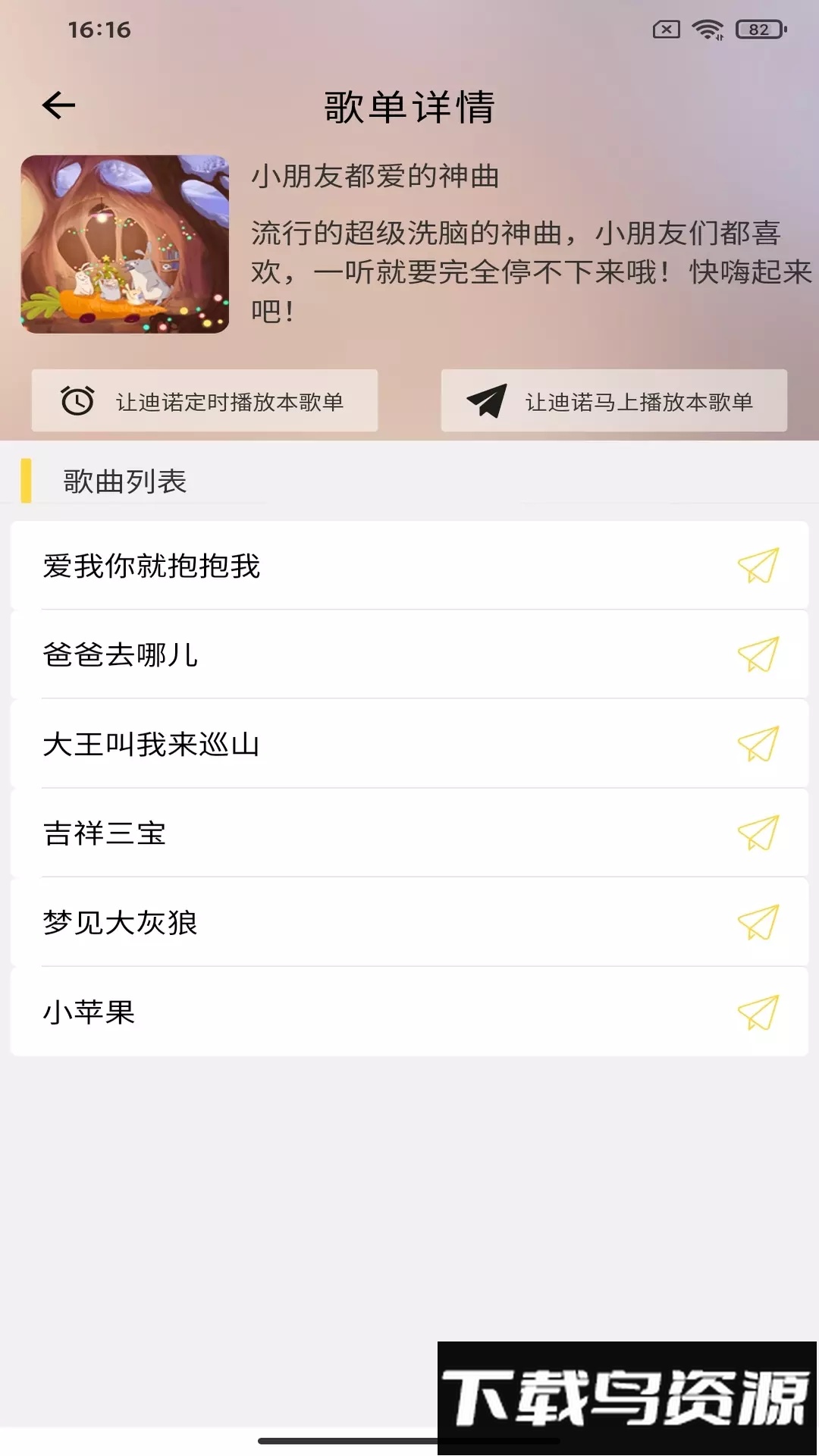Viewport: 819px width, 1456px height.
Task: Open the playlist cover artwork thumbnail
Action: [125, 244]
